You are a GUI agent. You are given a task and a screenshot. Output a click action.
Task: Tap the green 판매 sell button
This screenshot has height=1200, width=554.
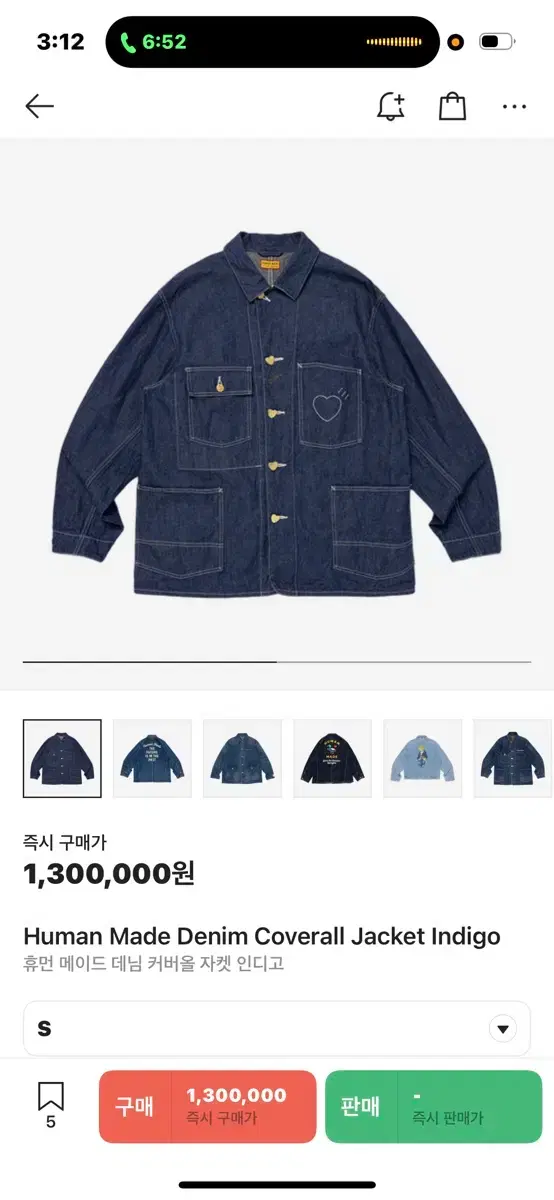coord(433,1106)
